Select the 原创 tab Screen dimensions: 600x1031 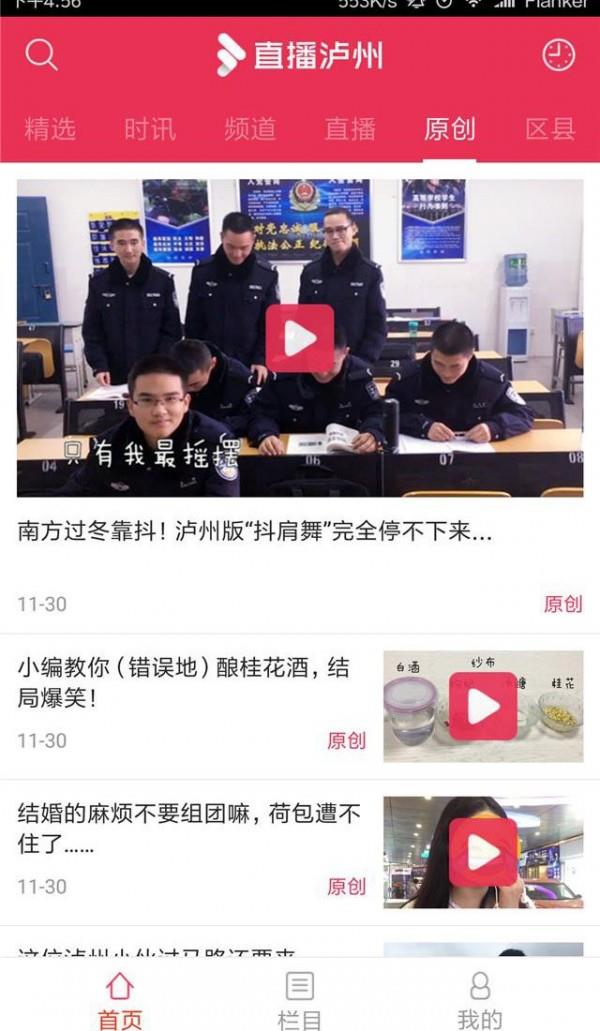pos(449,129)
